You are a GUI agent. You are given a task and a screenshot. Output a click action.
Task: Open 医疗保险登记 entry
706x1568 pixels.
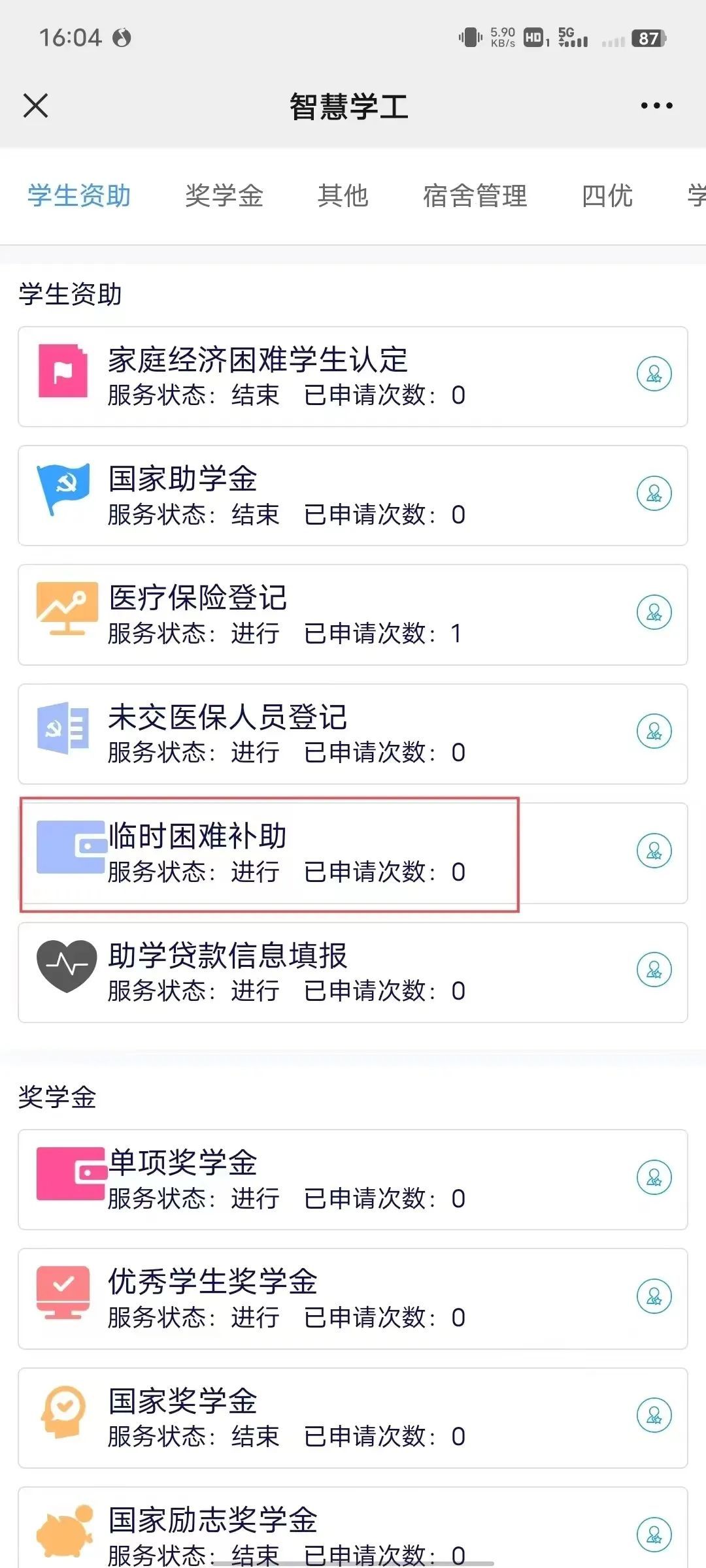click(353, 615)
